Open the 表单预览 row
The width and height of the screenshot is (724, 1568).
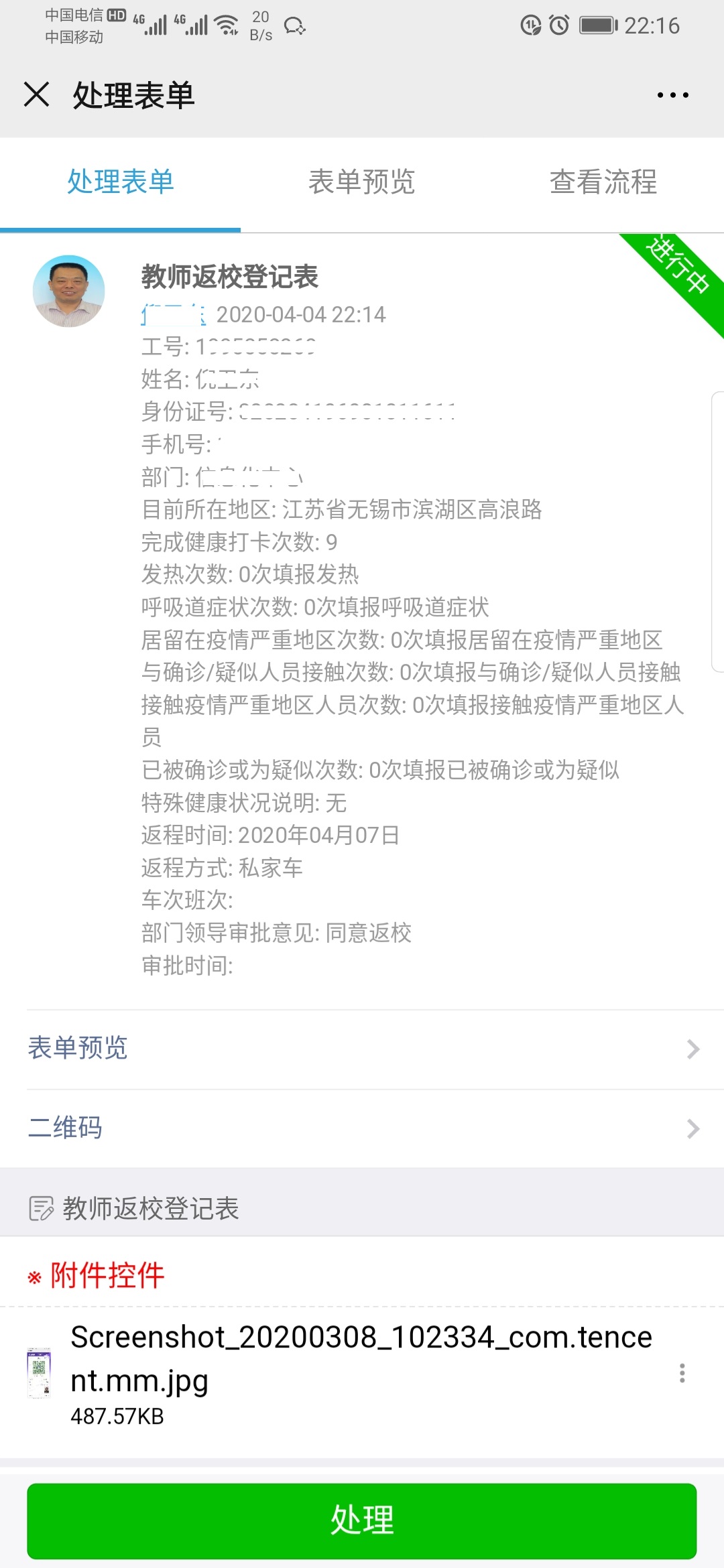pos(362,1049)
